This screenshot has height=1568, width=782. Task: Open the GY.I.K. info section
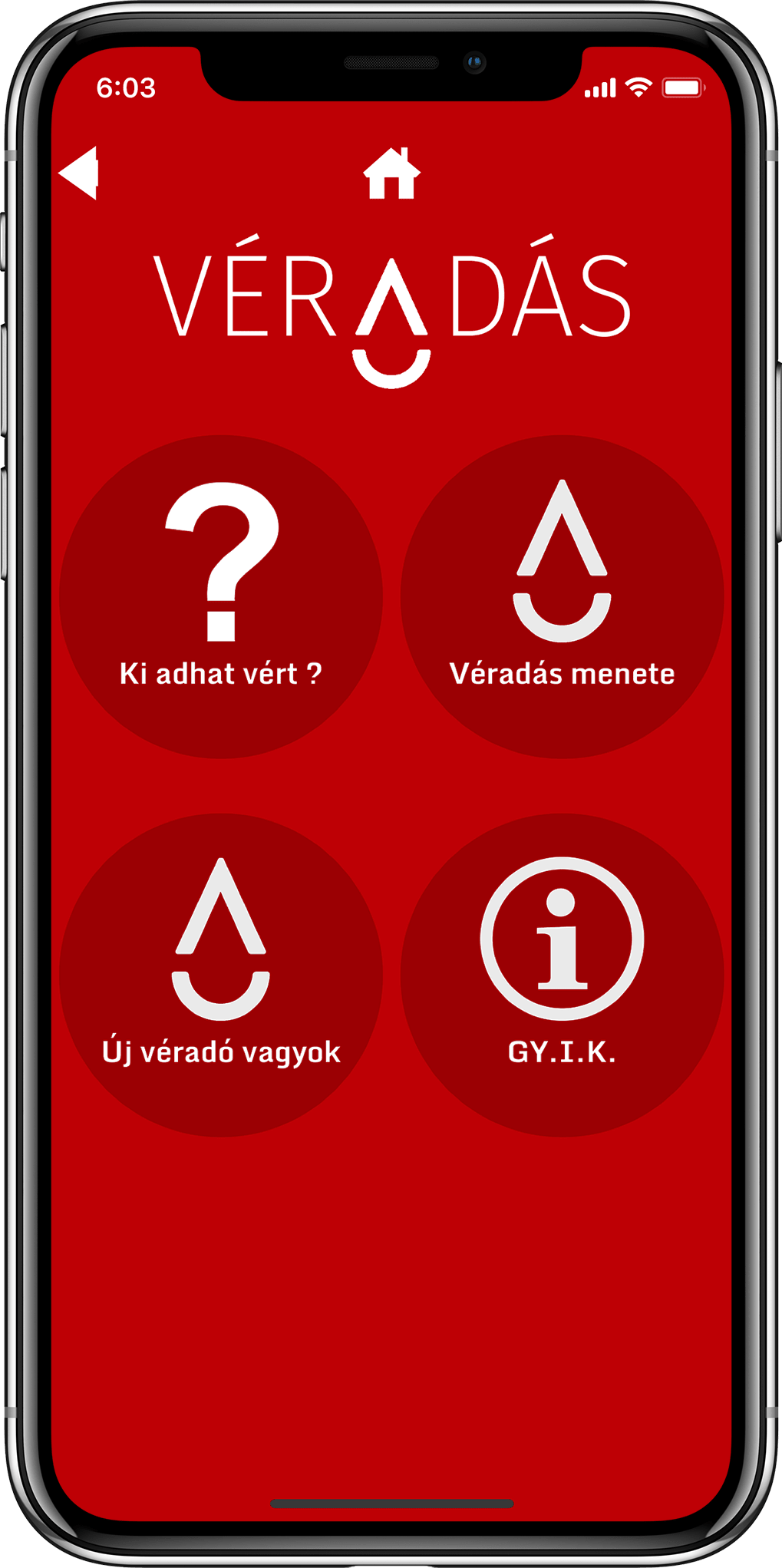(x=562, y=975)
